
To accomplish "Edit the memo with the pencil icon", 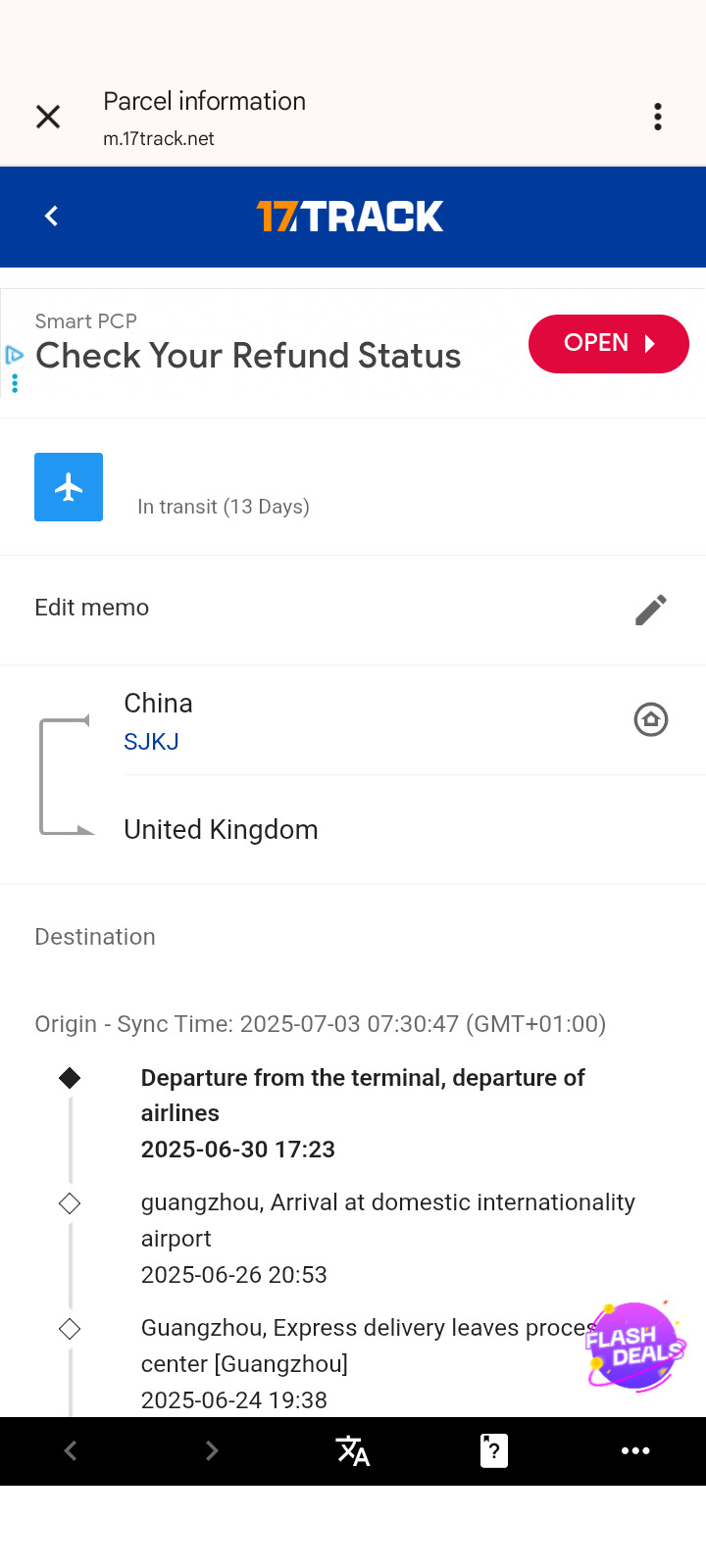I will click(650, 610).
